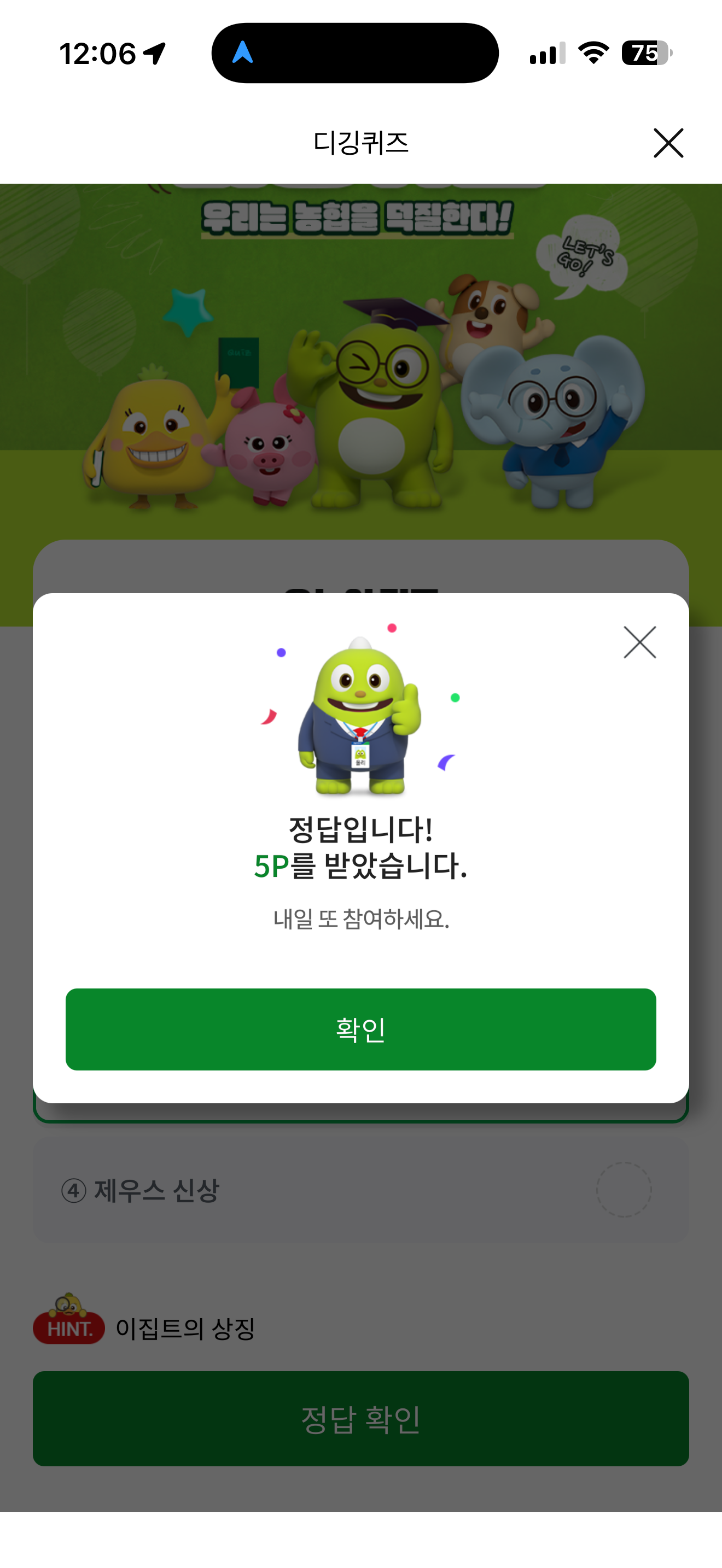722x1568 pixels.
Task: Tap the green 확인 button
Action: pos(360,1029)
